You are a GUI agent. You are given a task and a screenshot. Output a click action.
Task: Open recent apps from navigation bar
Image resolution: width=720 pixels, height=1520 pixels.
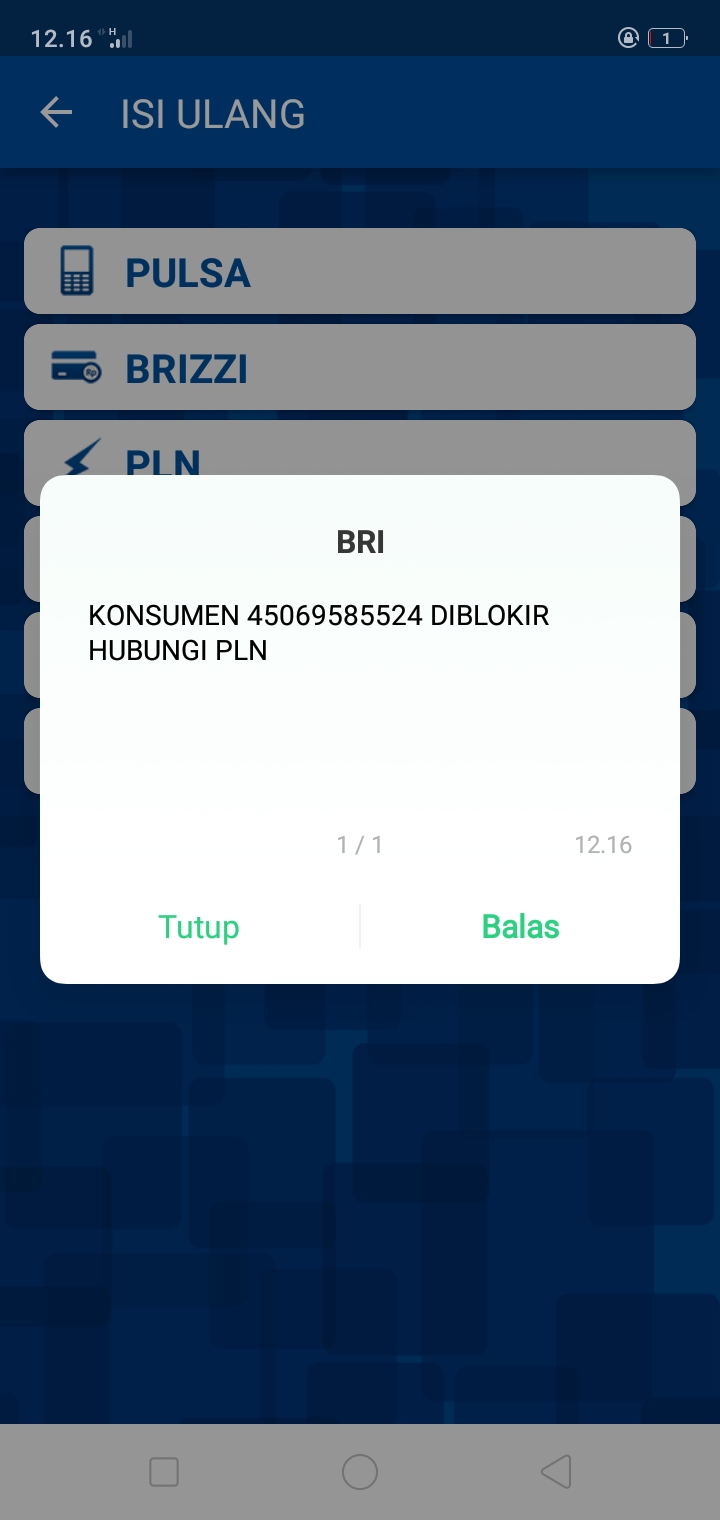[164, 1472]
